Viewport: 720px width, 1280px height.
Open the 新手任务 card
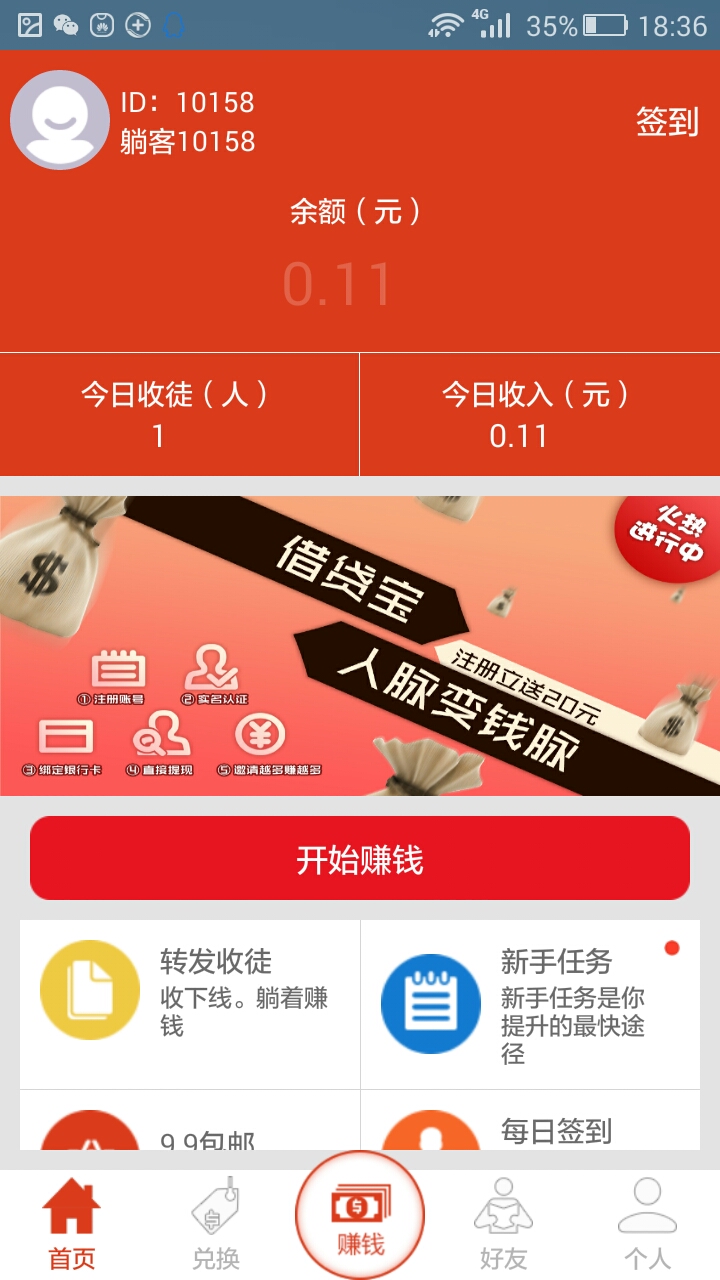(530, 1004)
